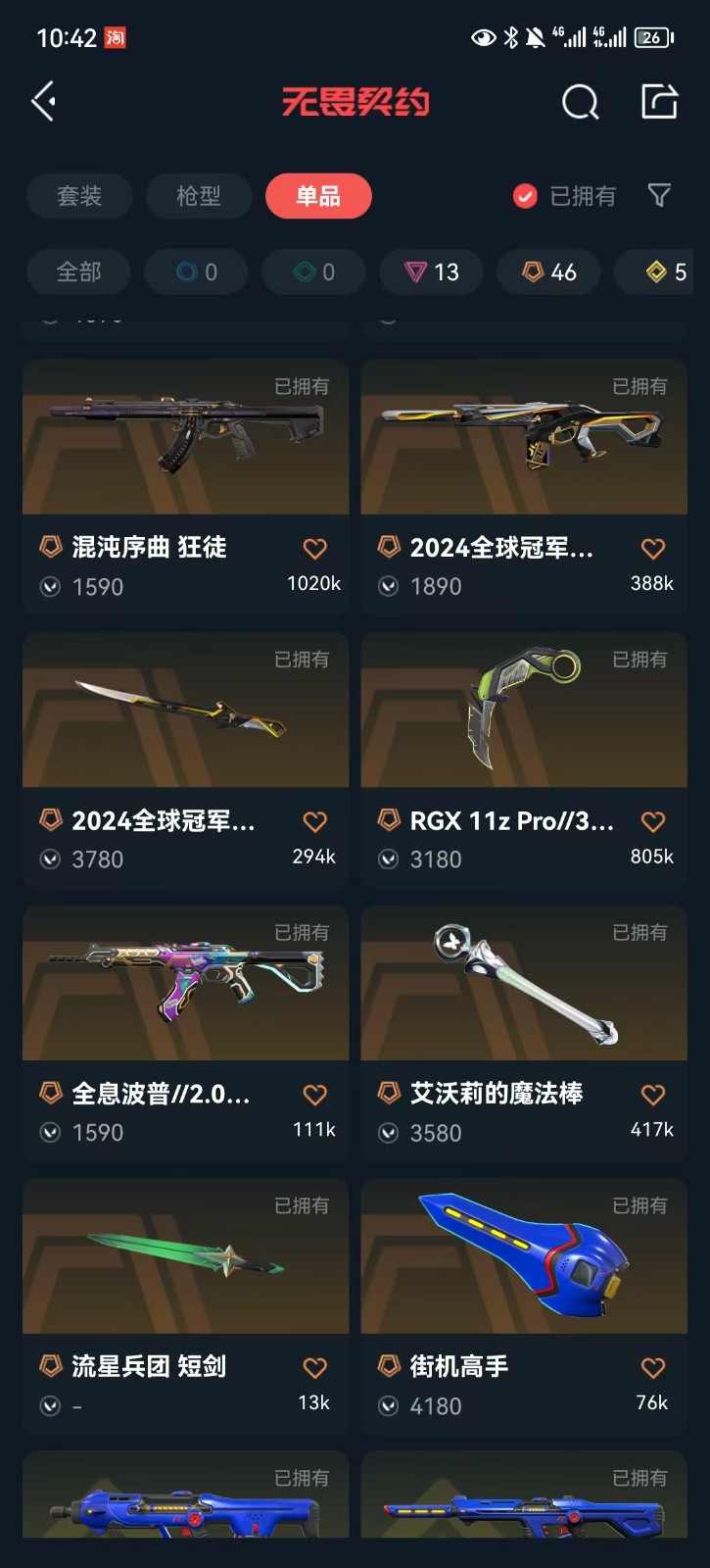This screenshot has height=1568, width=710.
Task: Open the 全息波普//2.0 skin card
Action: [x=186, y=1034]
